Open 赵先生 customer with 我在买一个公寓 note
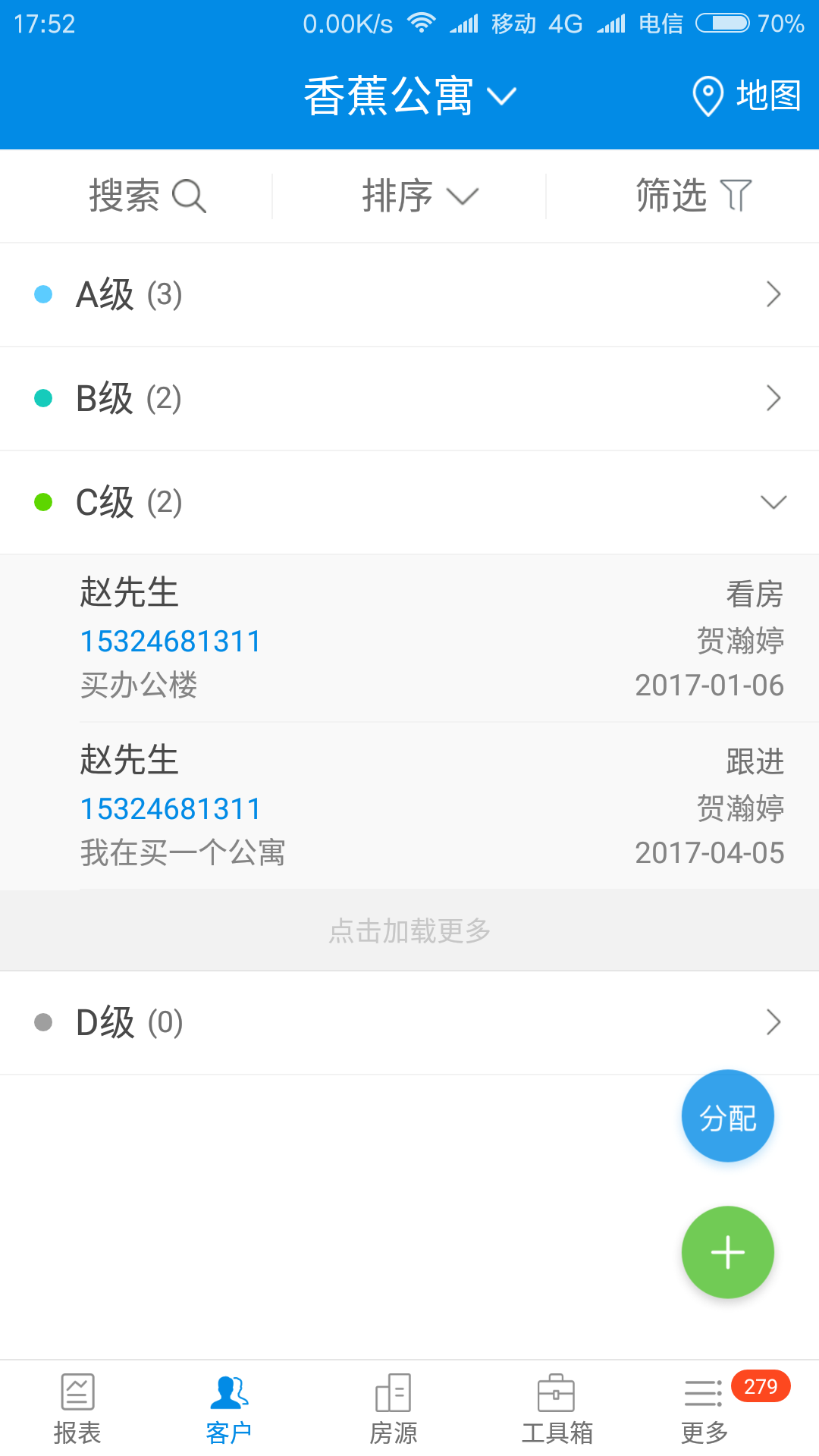 [x=409, y=806]
